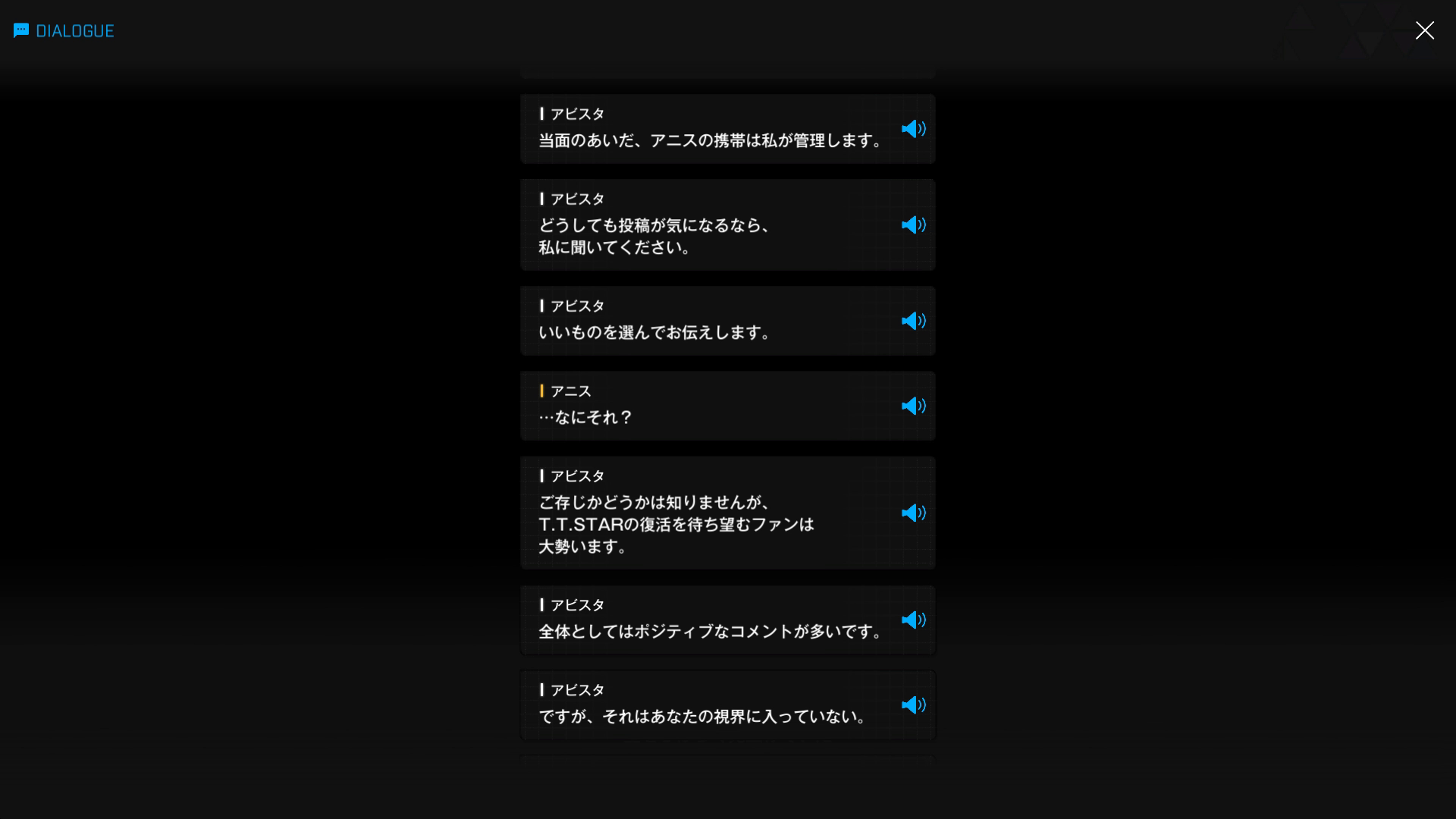Play voice for line いいものを選んでお伝えします
1456x819 pixels.
pos(913,322)
